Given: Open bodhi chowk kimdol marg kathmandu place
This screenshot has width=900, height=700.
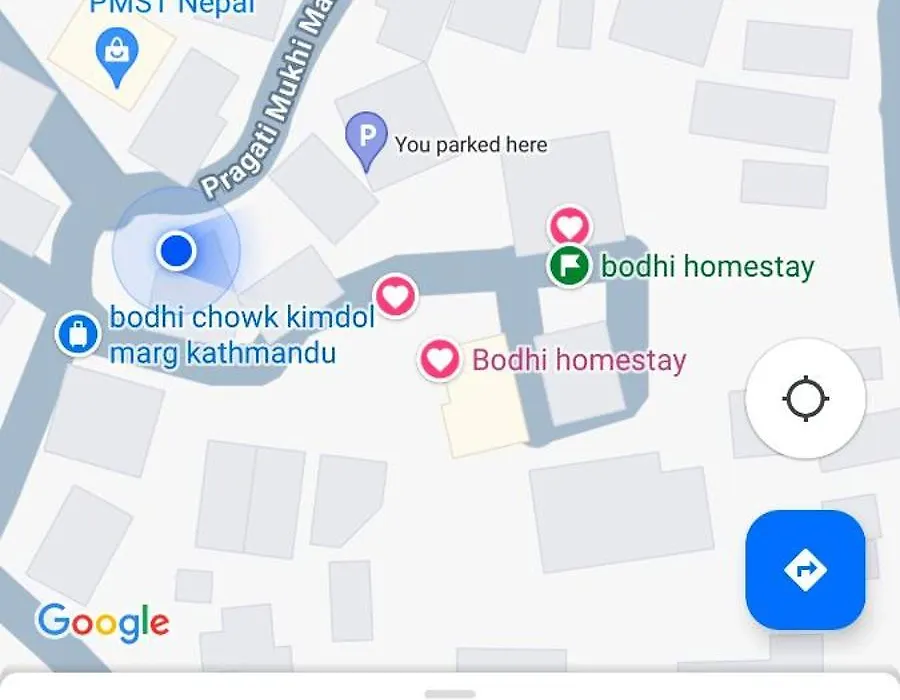Looking at the screenshot, I should pyautogui.click(x=78, y=334).
